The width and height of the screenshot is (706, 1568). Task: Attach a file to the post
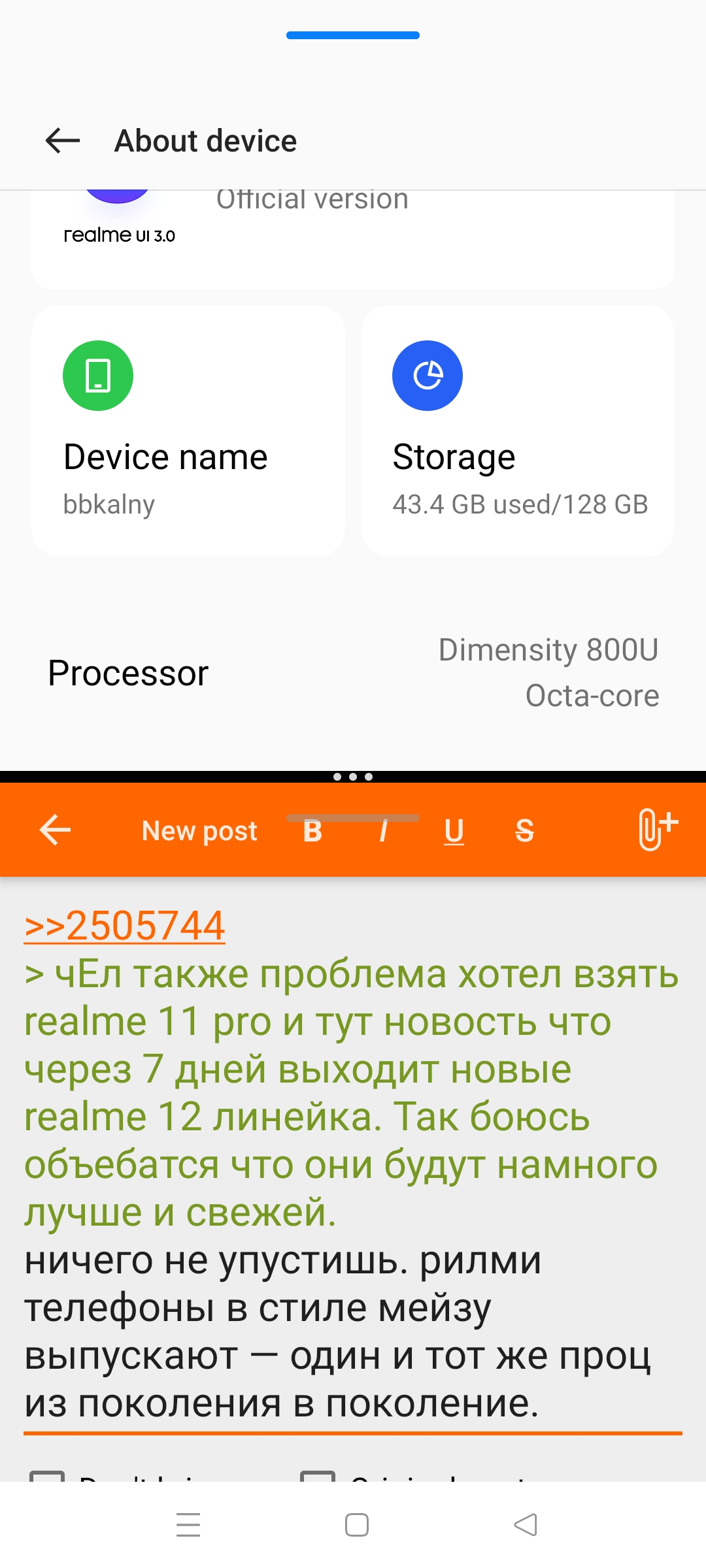click(658, 829)
